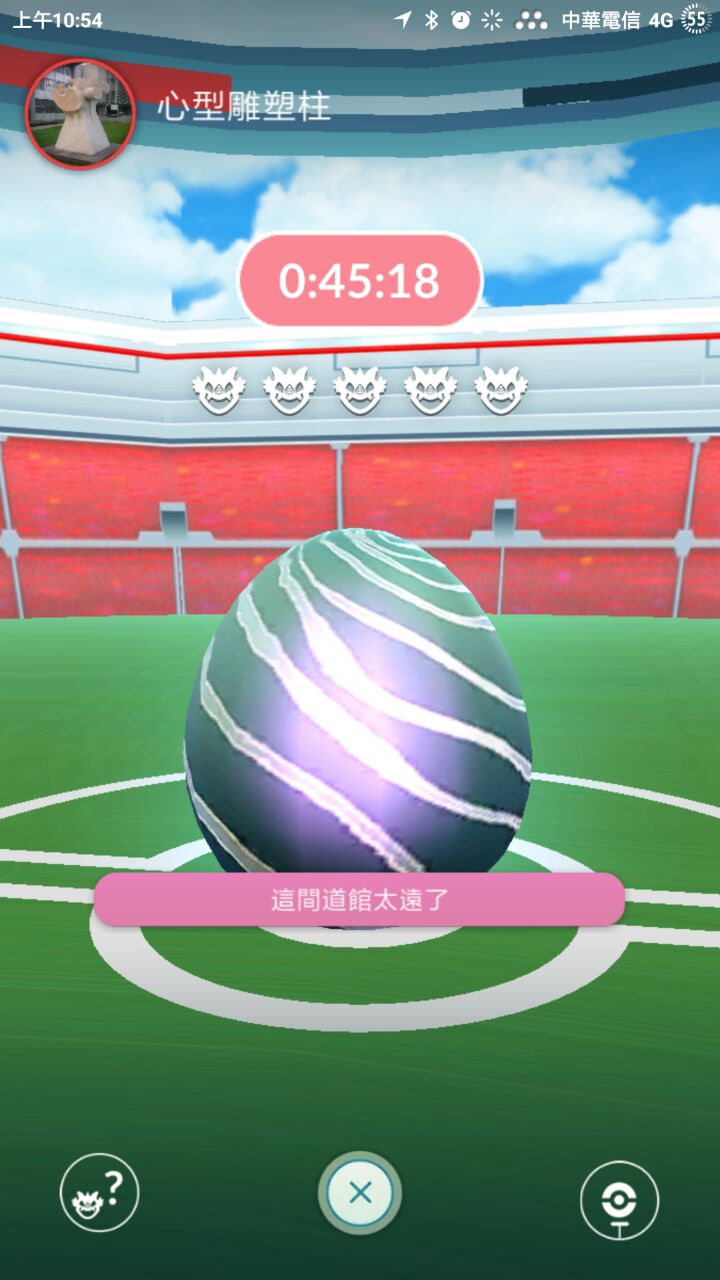The height and width of the screenshot is (1280, 720).
Task: Close the raid egg screen
Action: 360,1192
